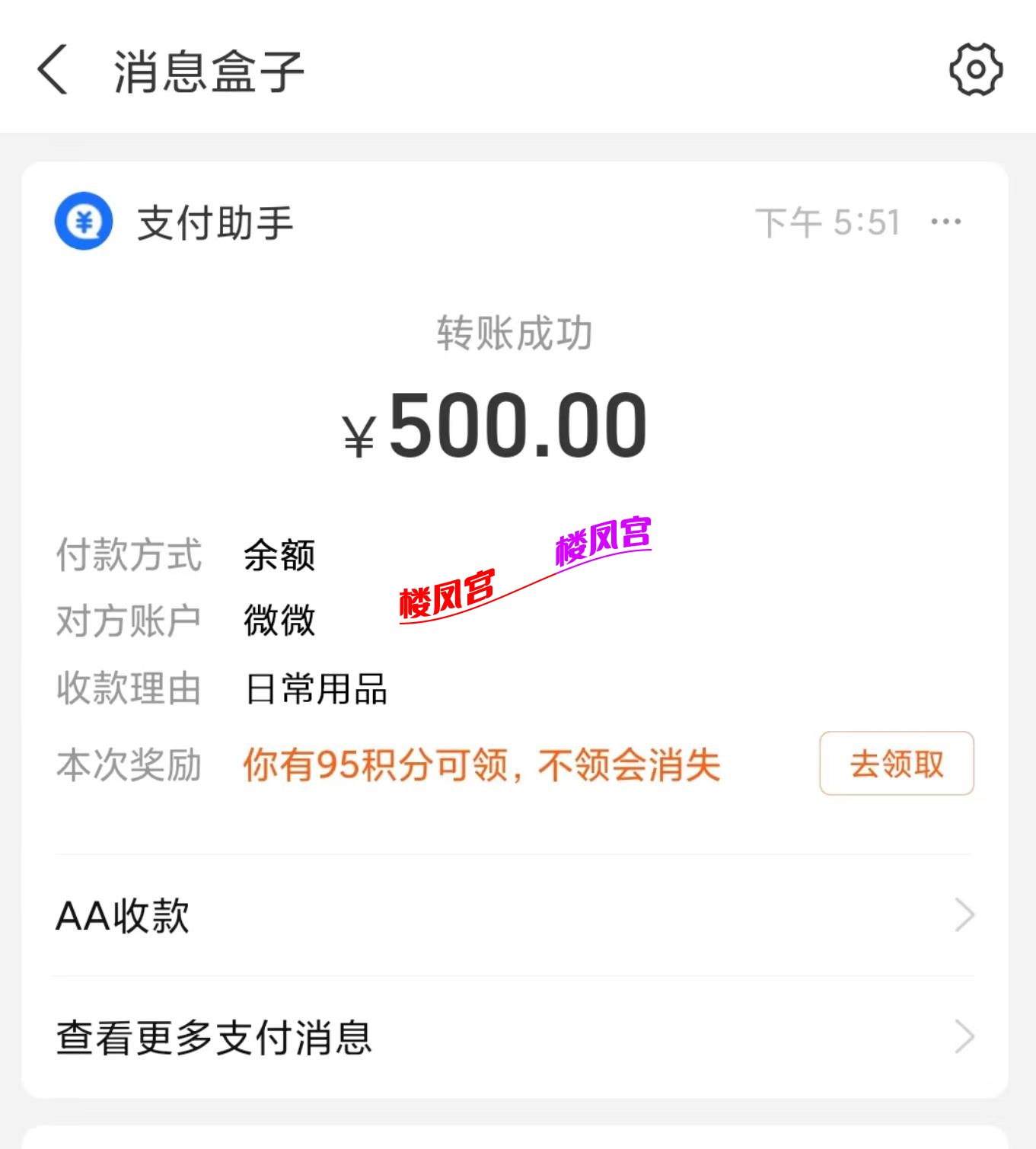Open the settings gear icon
The width and height of the screenshot is (1036, 1149).
(974, 70)
